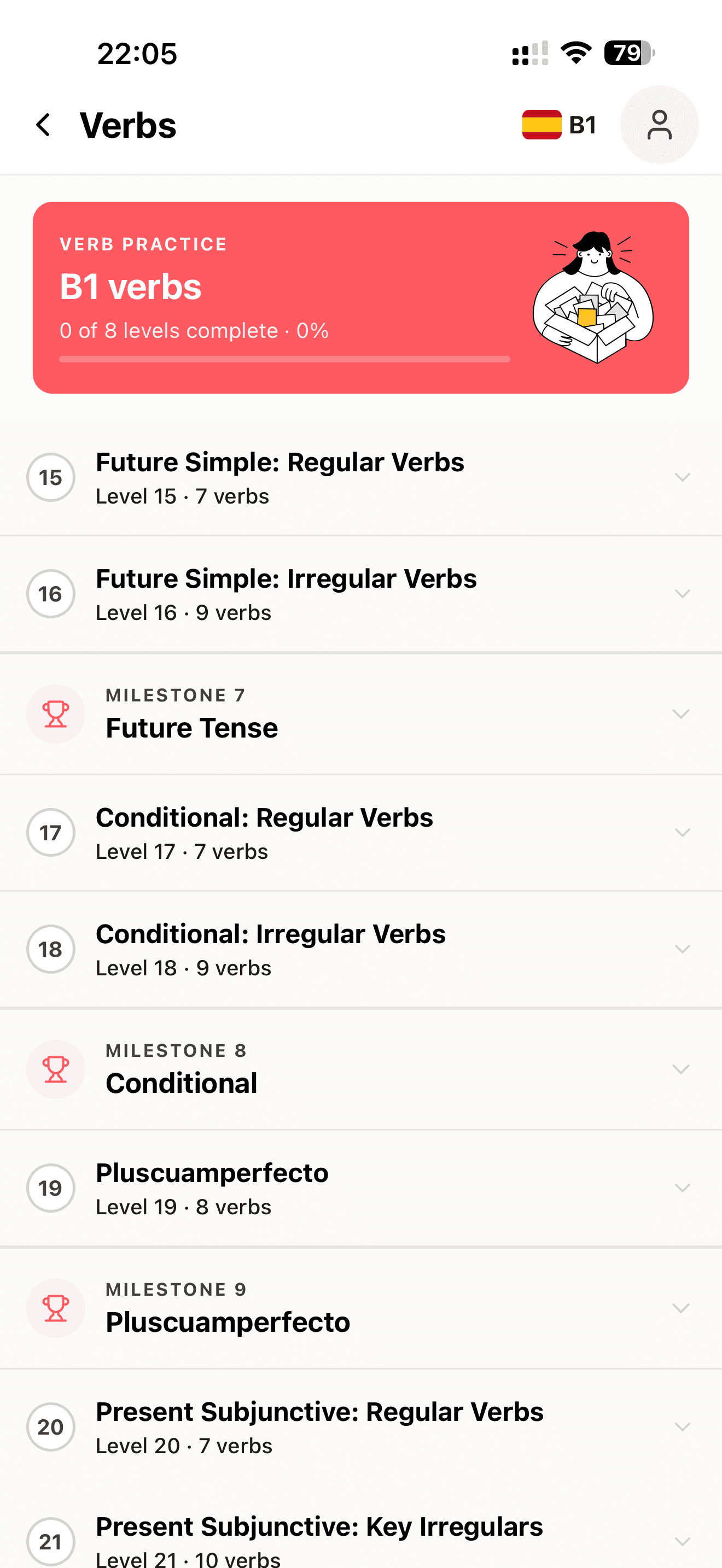Open Future Simple: Irregular Verbs row
Viewport: 722px width, 1568px height.
pyautogui.click(x=286, y=594)
